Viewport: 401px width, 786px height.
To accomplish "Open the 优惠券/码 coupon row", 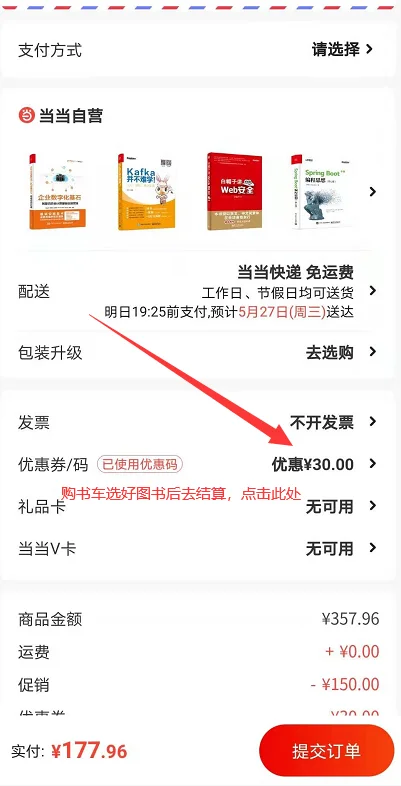I will [x=197, y=464].
